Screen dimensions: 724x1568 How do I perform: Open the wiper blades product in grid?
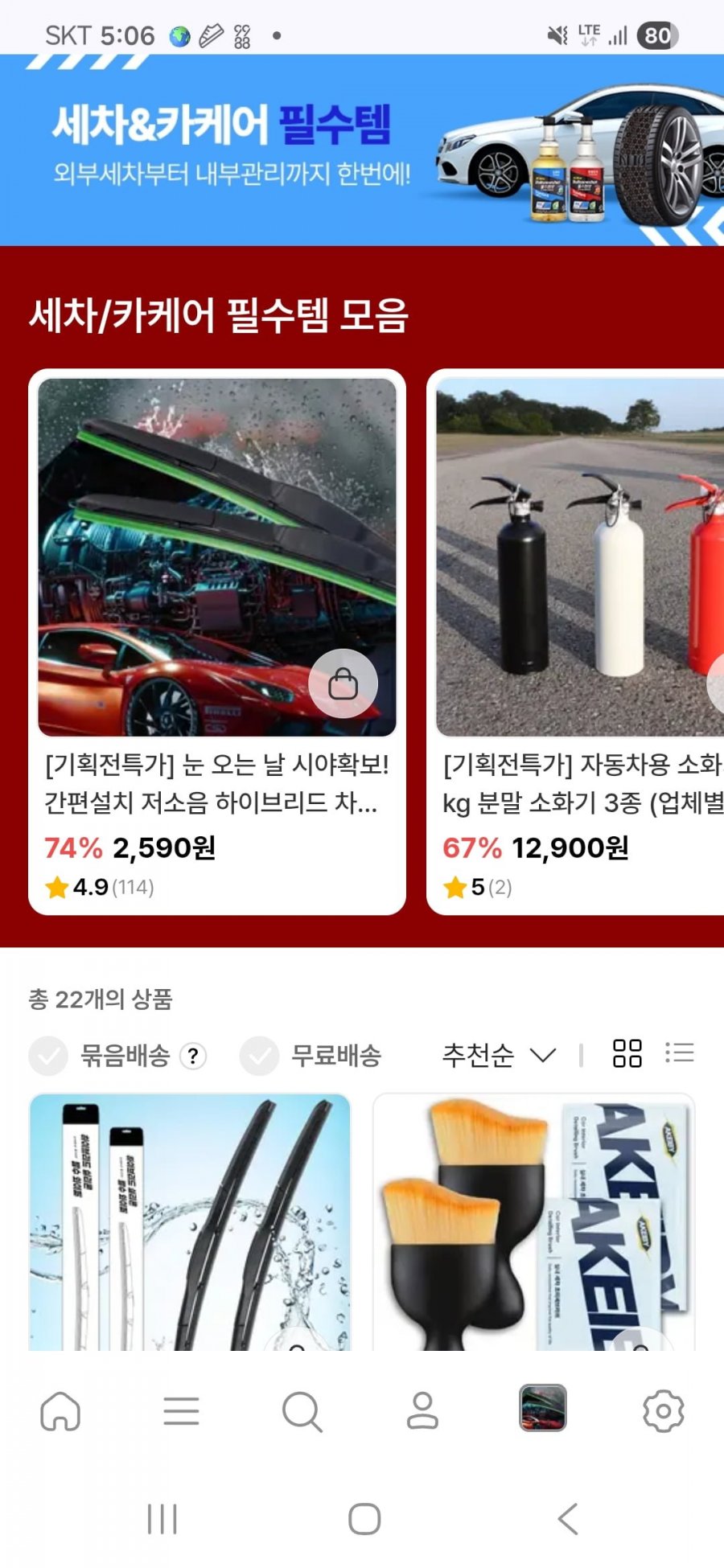(x=190, y=1222)
